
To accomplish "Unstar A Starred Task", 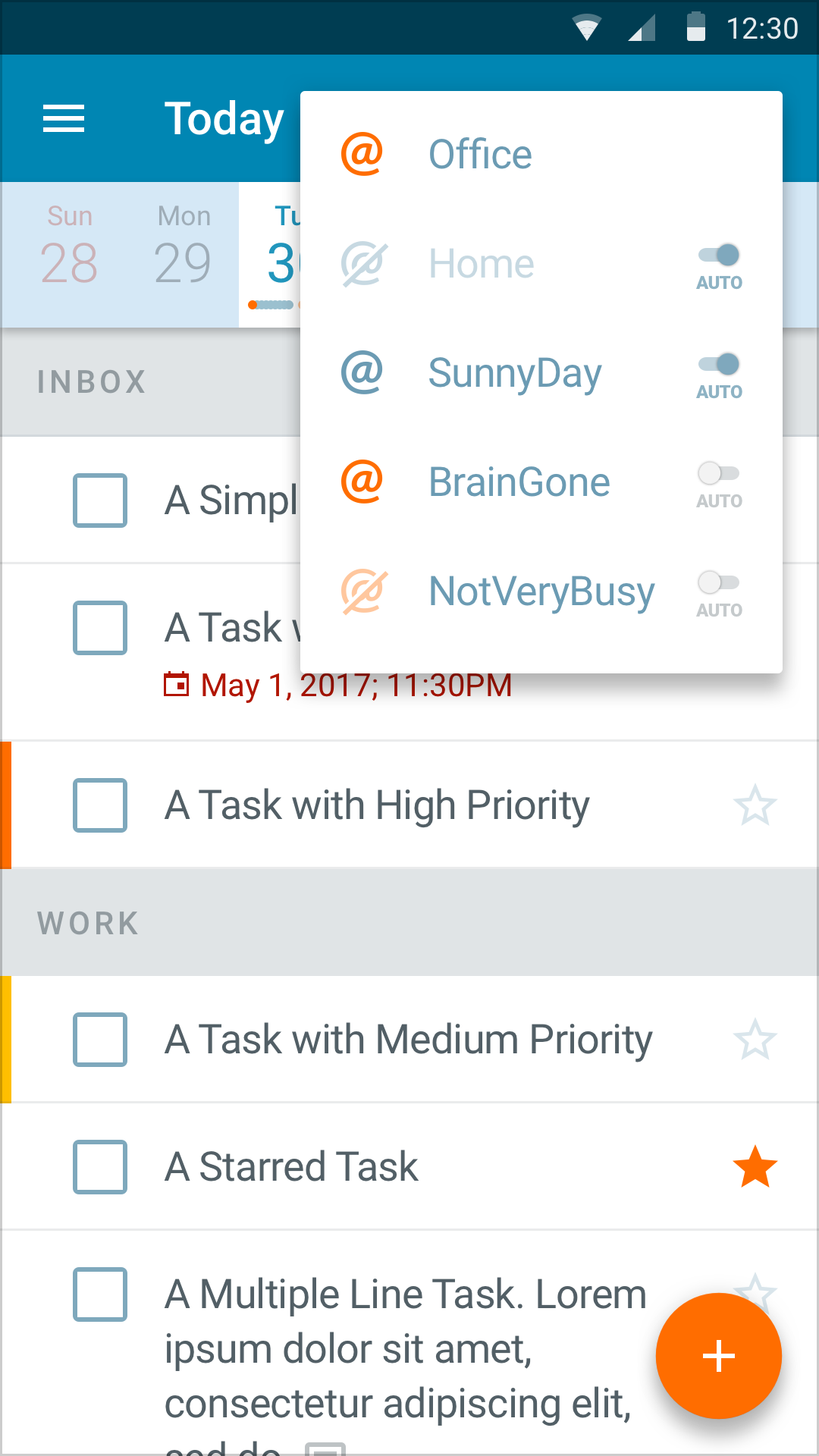I will click(x=755, y=1166).
